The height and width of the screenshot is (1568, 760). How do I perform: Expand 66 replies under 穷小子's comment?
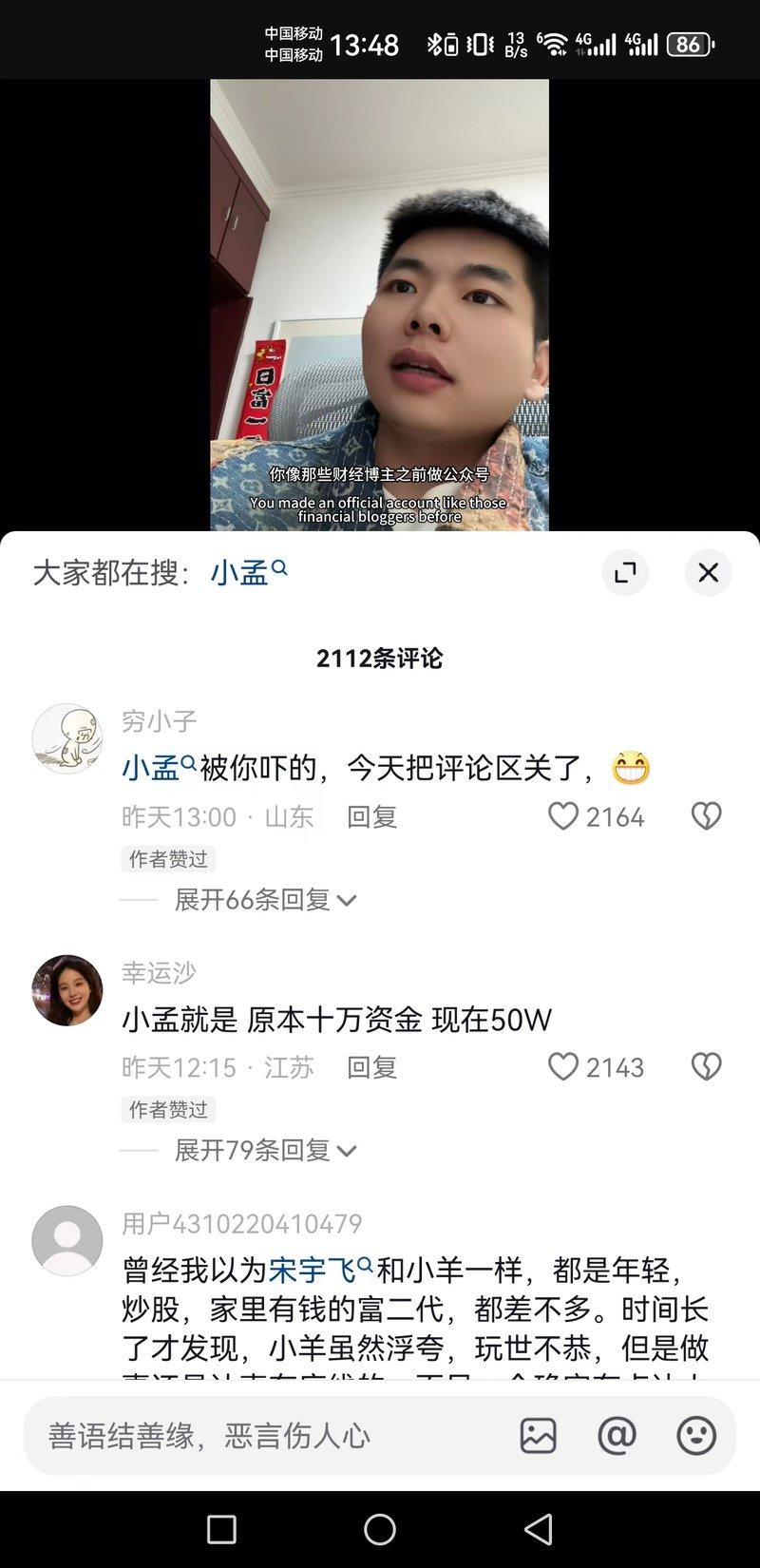coord(265,900)
